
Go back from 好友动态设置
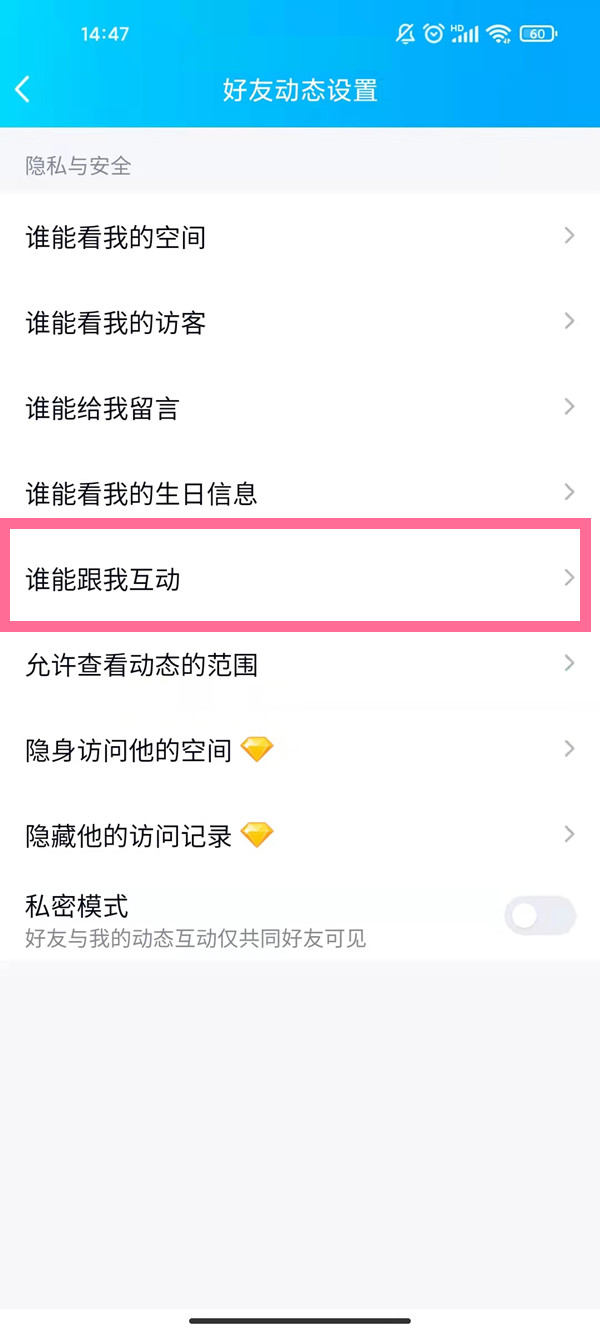23,90
